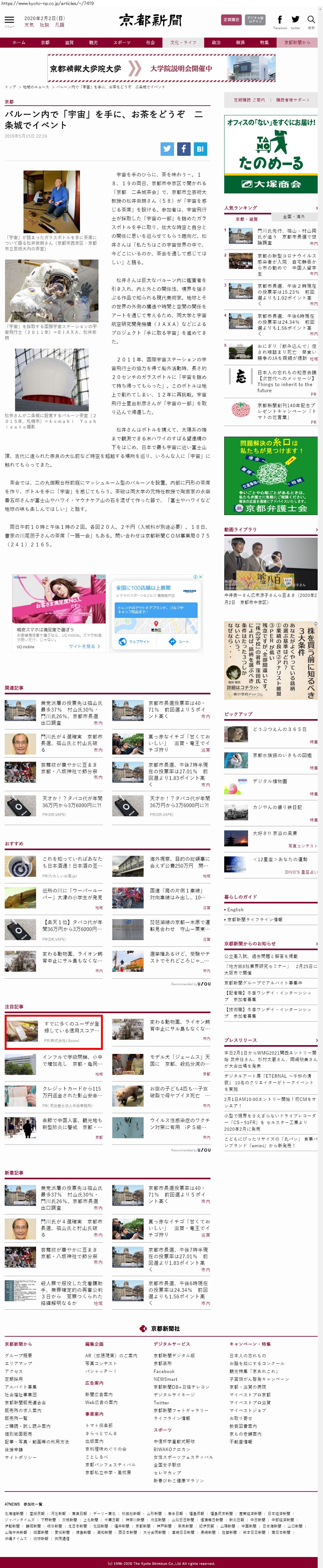
Task: Open the デジタル版ログイン button
Action: [x=255, y=19]
